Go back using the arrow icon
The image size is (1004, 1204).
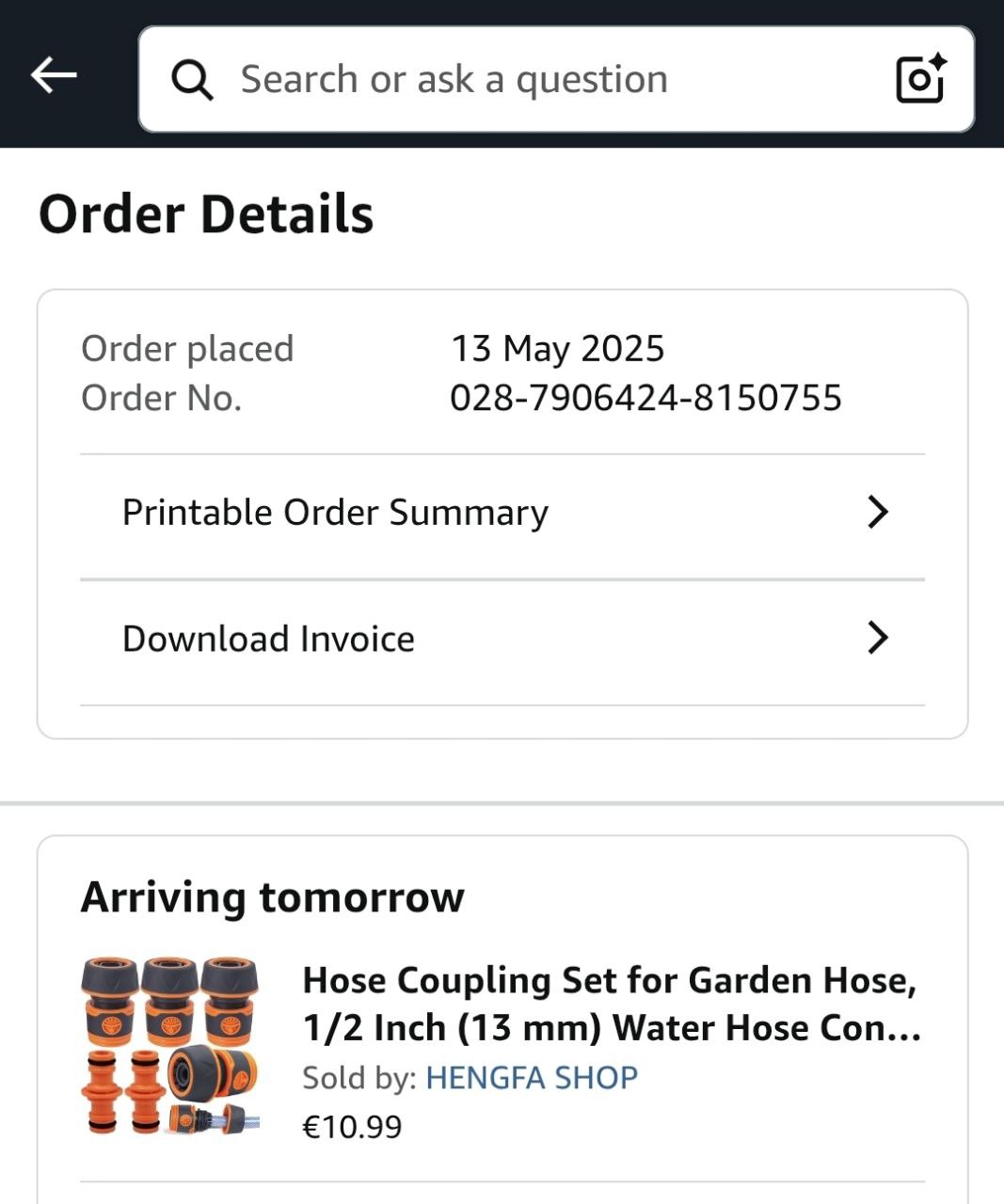54,76
